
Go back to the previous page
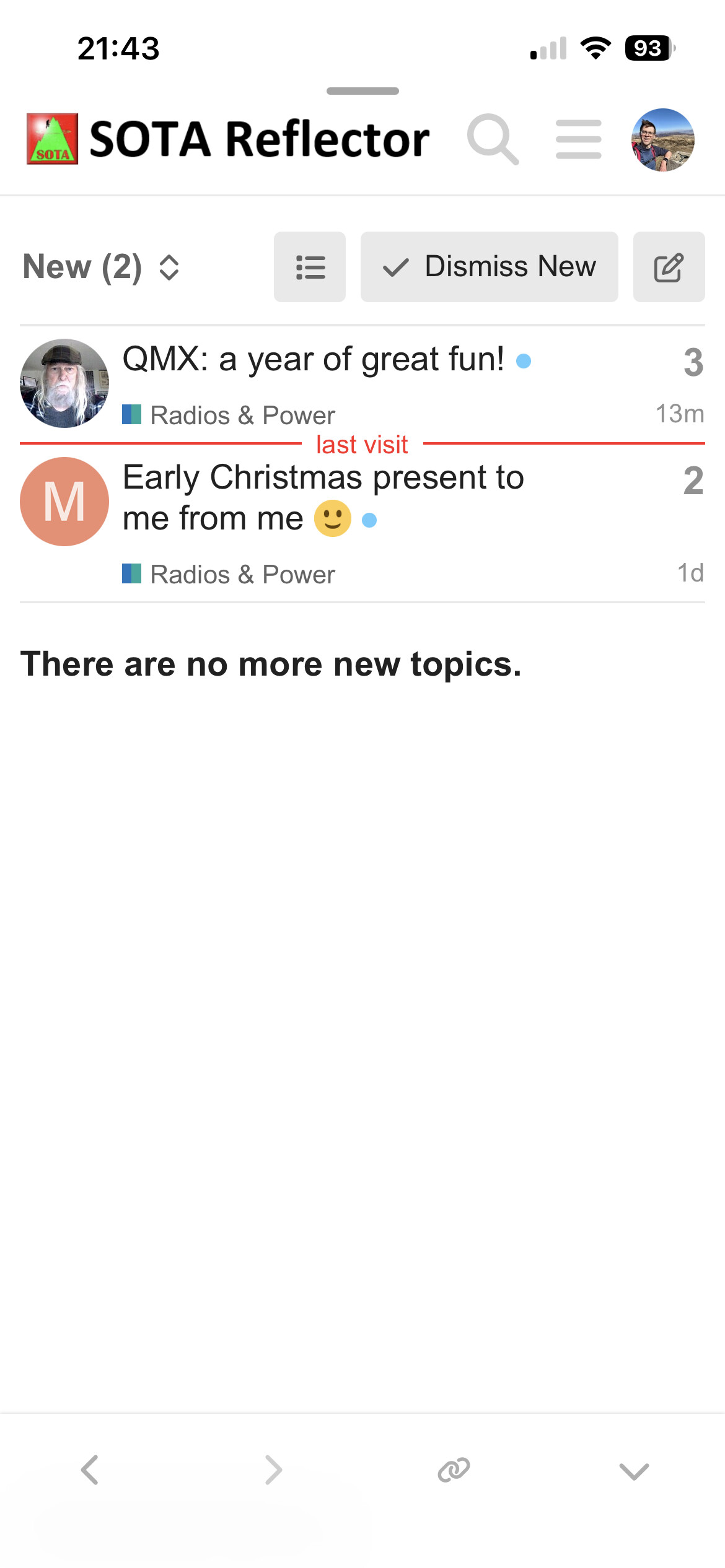click(90, 1470)
